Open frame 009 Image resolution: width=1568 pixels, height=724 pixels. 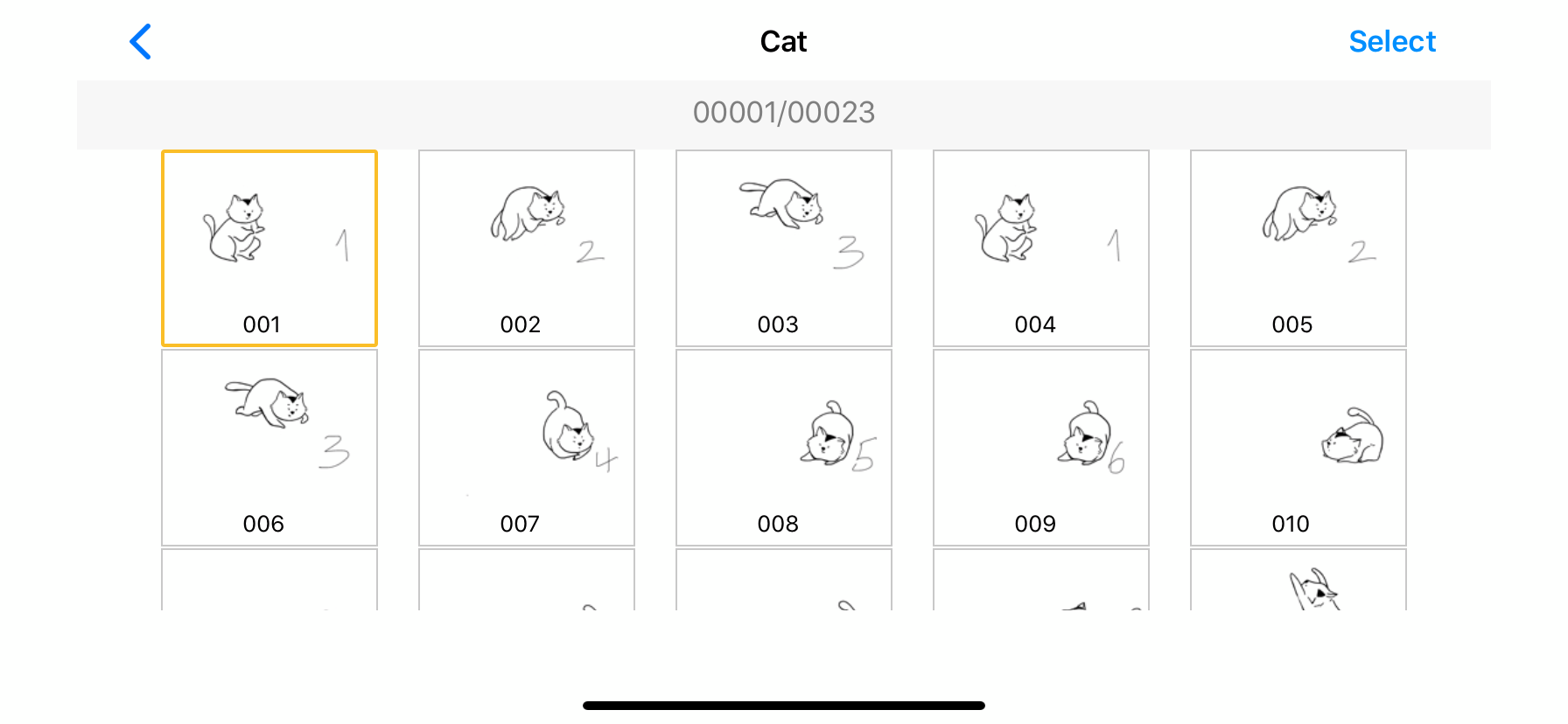(x=1041, y=448)
